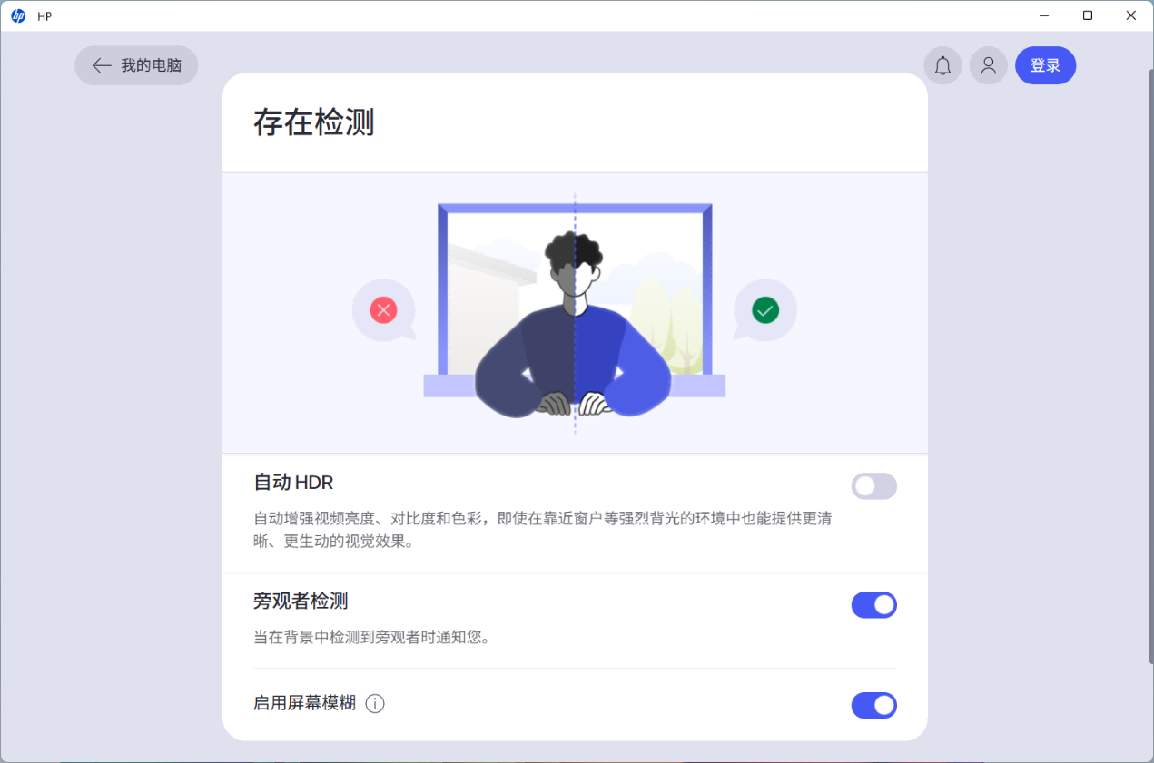Disable 启用屏幕模糊 toggle
The image size is (1154, 763).
874,706
